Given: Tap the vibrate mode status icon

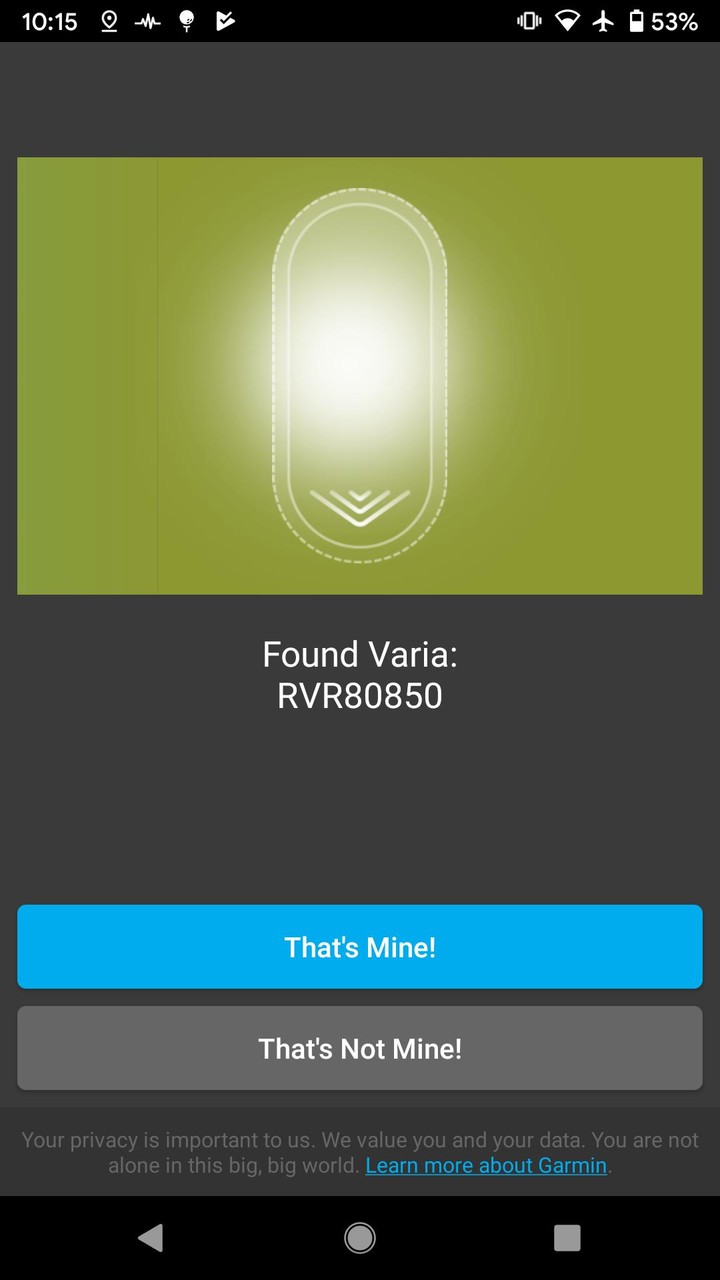Looking at the screenshot, I should coord(527,21).
